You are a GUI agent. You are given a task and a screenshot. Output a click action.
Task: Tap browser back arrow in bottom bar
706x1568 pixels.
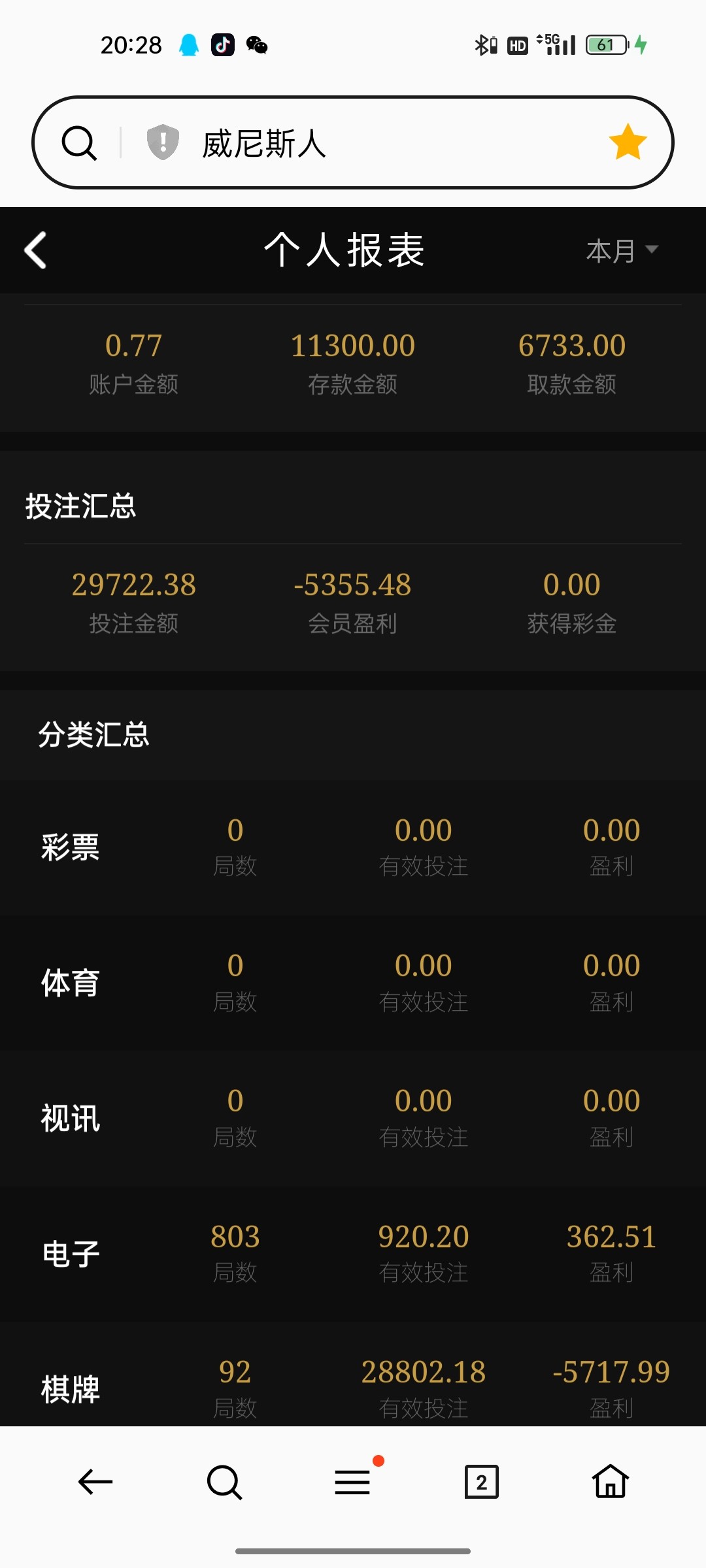tap(95, 1482)
